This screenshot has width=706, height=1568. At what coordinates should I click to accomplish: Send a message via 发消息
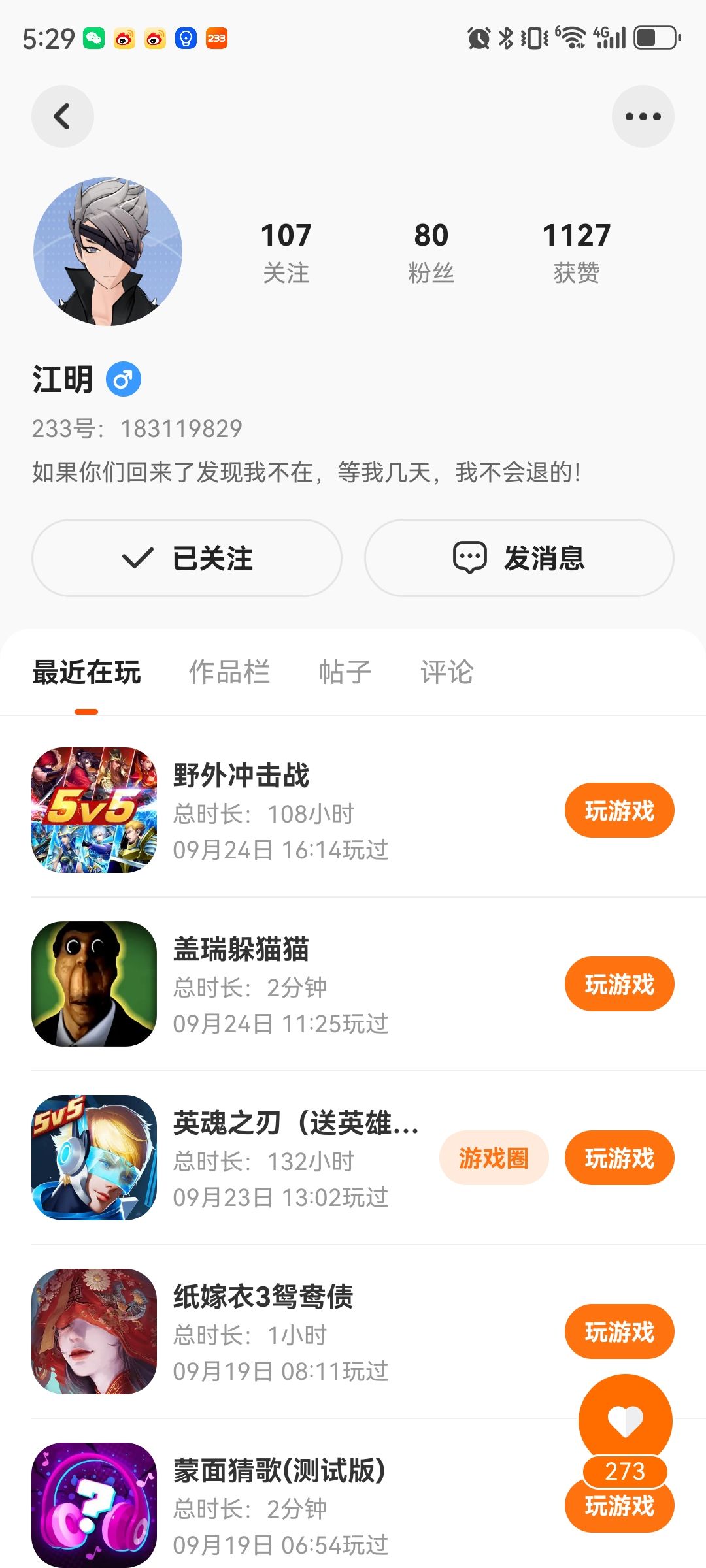519,558
